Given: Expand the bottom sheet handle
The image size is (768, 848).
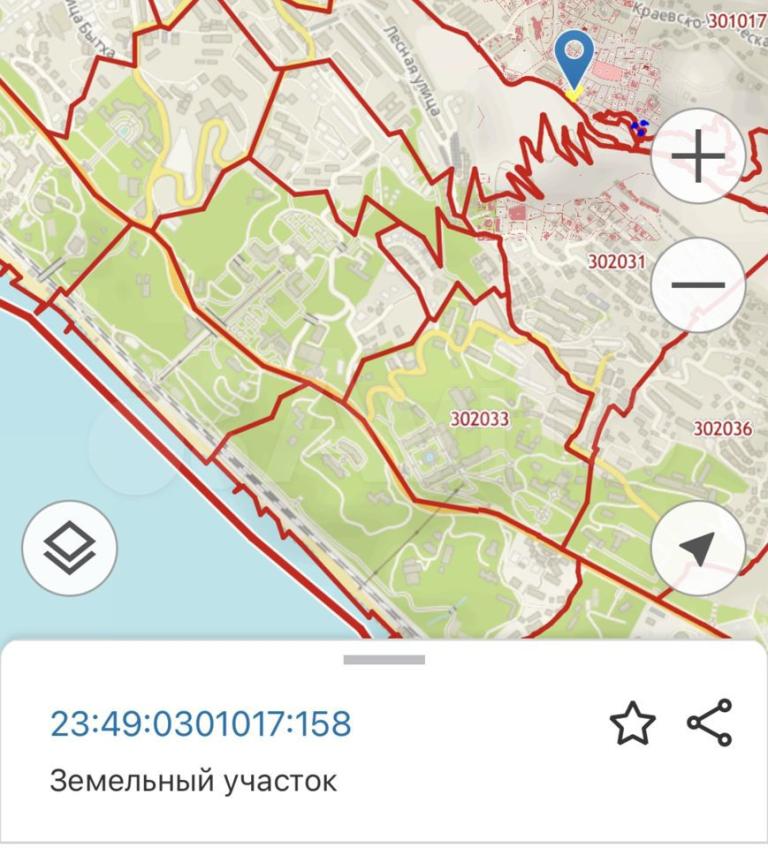Looking at the screenshot, I should coord(384,660).
